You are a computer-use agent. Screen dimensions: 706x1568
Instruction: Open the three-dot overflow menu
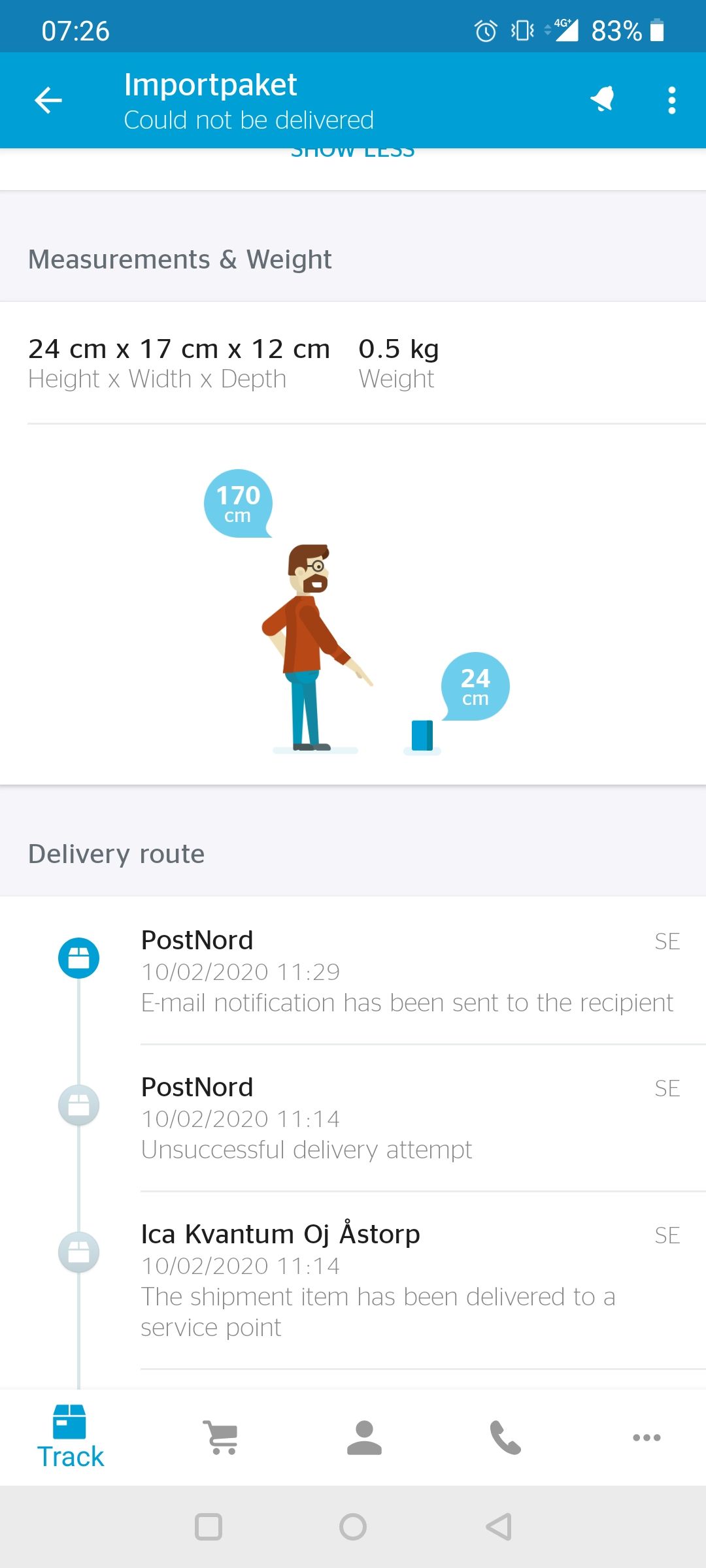[671, 101]
